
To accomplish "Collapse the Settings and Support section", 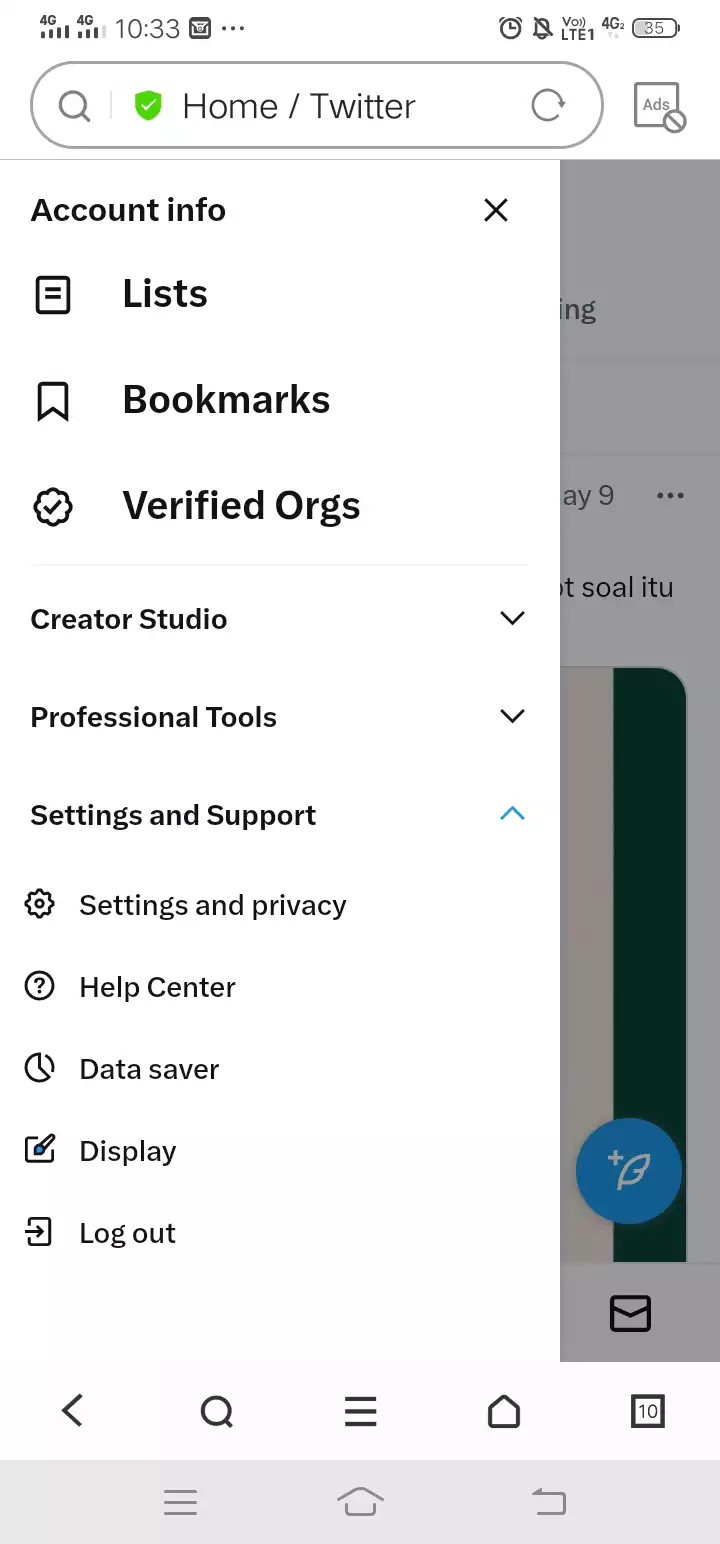I will point(280,815).
